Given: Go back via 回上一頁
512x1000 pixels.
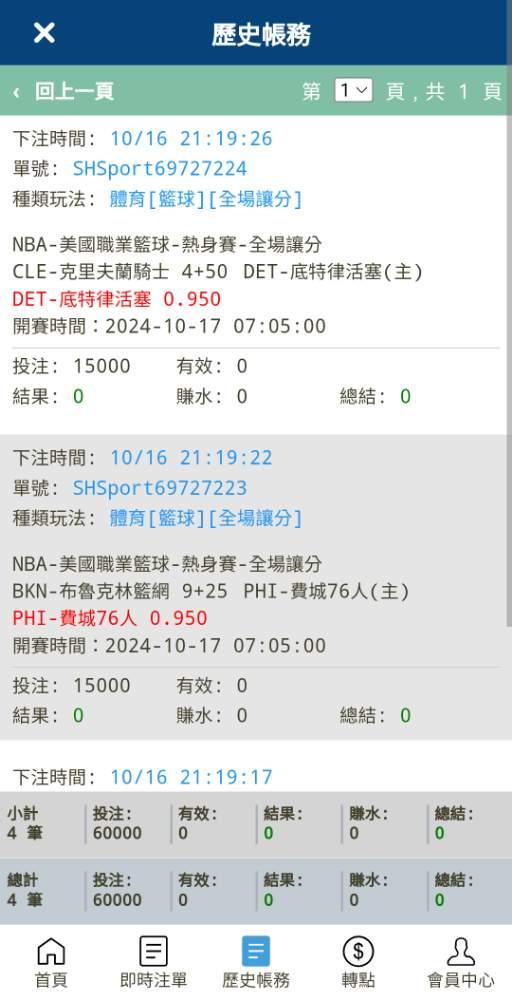Looking at the screenshot, I should [63, 91].
